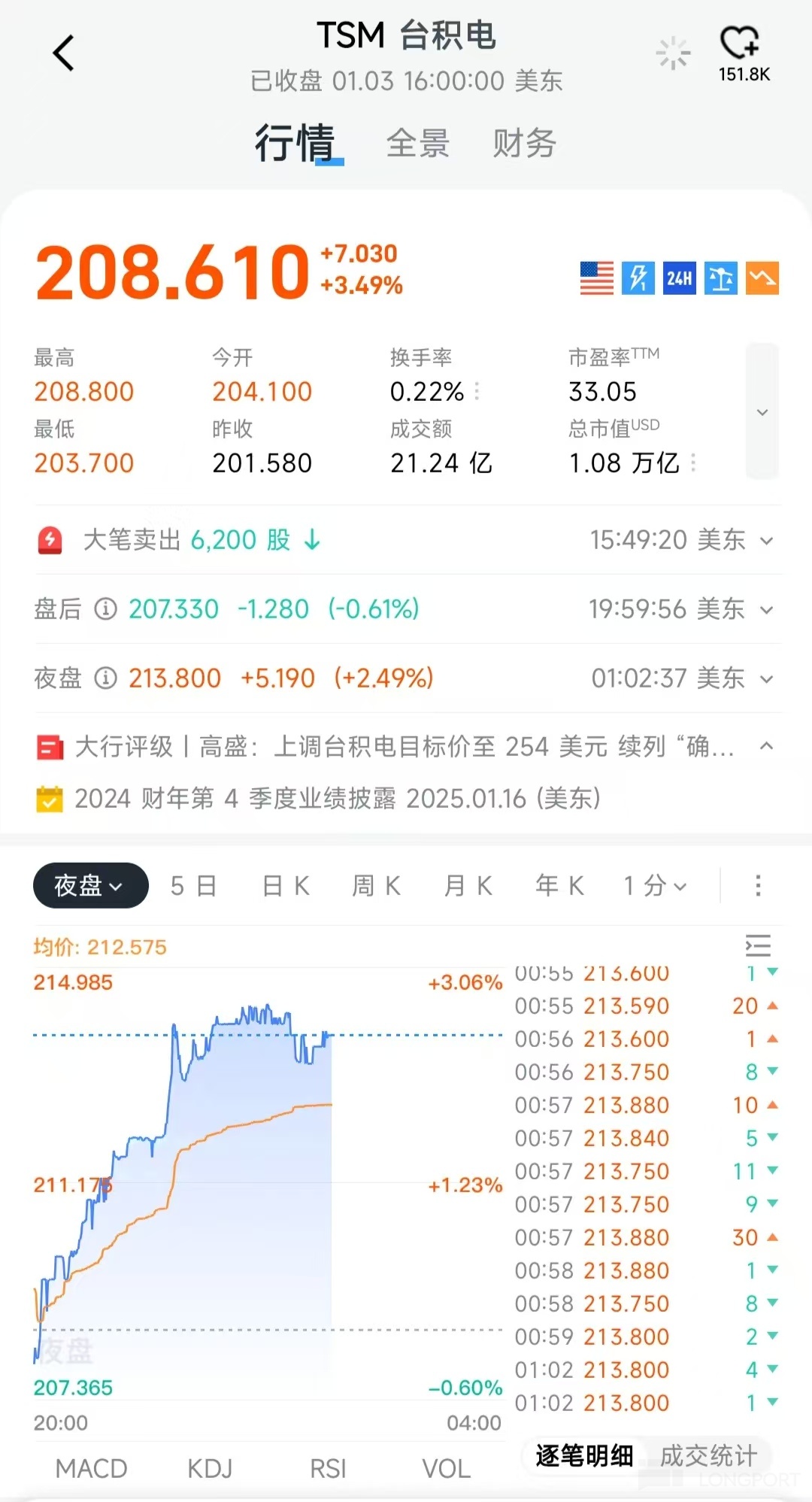Viewport: 812px width, 1502px height.
Task: Select the 日 K chart
Action: 286,886
